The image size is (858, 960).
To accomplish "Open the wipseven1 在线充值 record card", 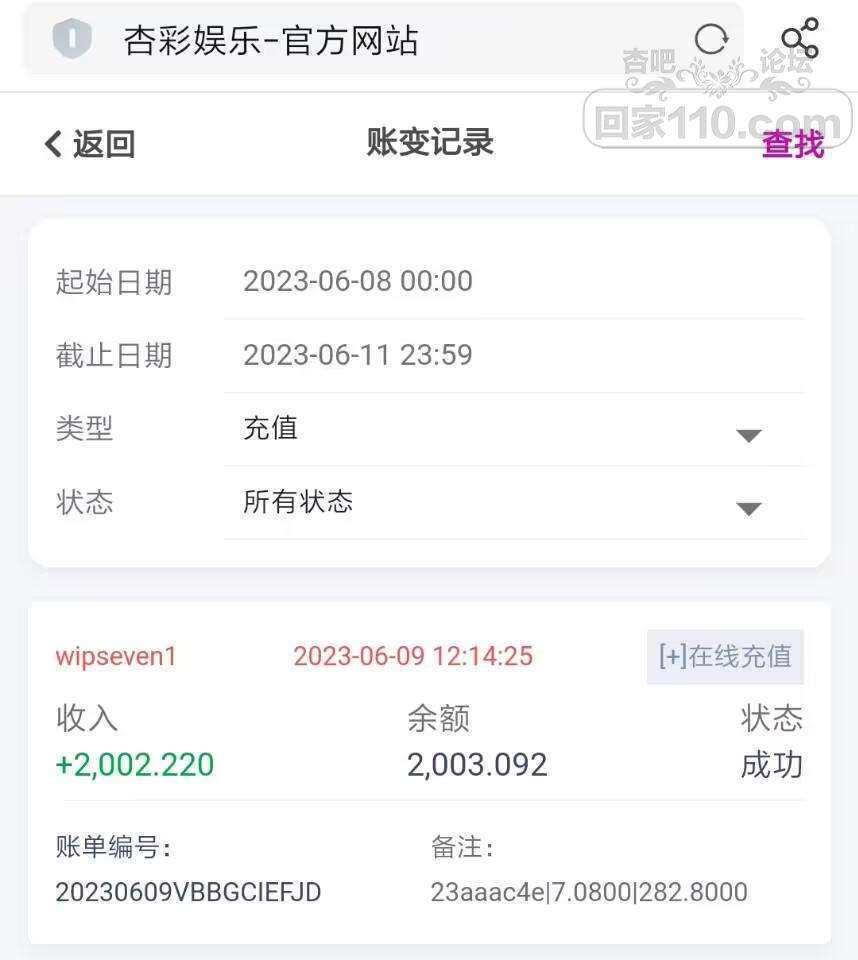I will point(429,772).
